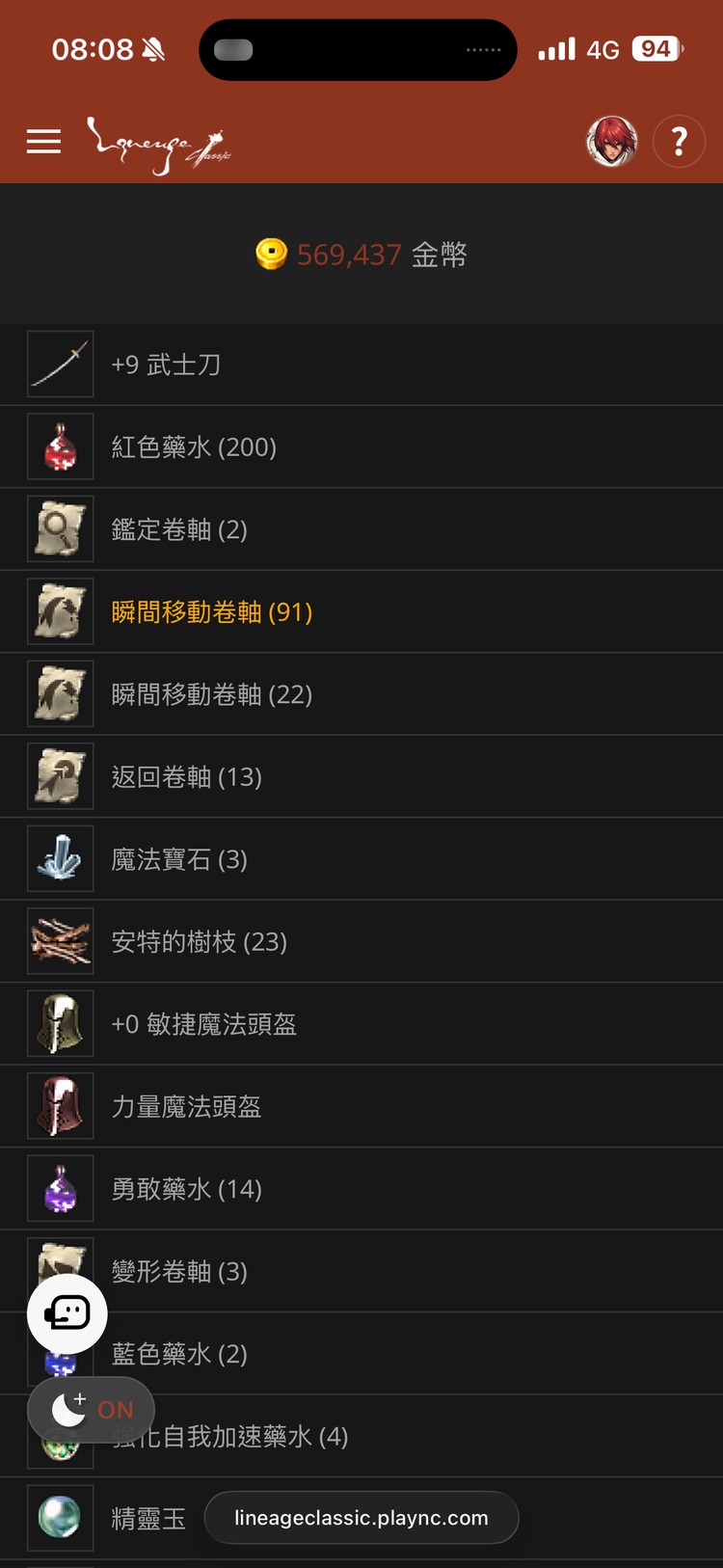This screenshot has width=723, height=1568.
Task: Select the highlighted 瞬間移動卷軸 (91) entry
Action: (x=212, y=611)
